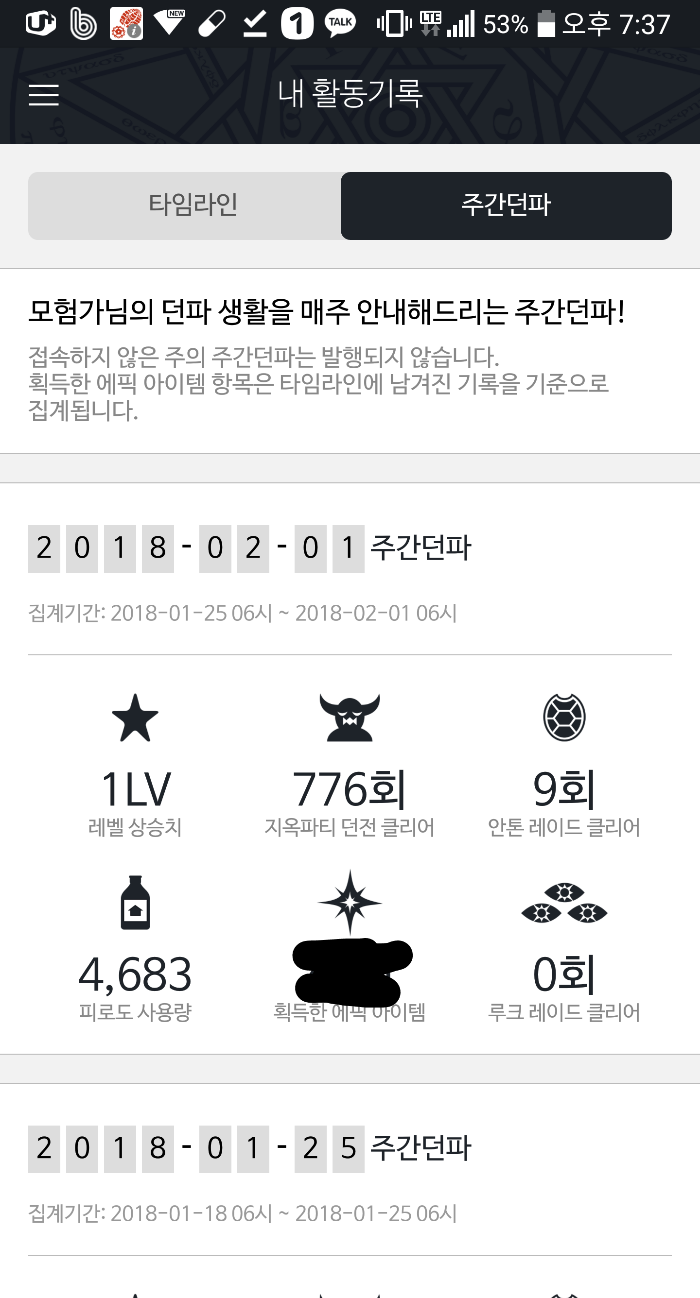This screenshot has height=1298, width=700.
Task: Open the hamburger drawer menu
Action: coord(44,95)
